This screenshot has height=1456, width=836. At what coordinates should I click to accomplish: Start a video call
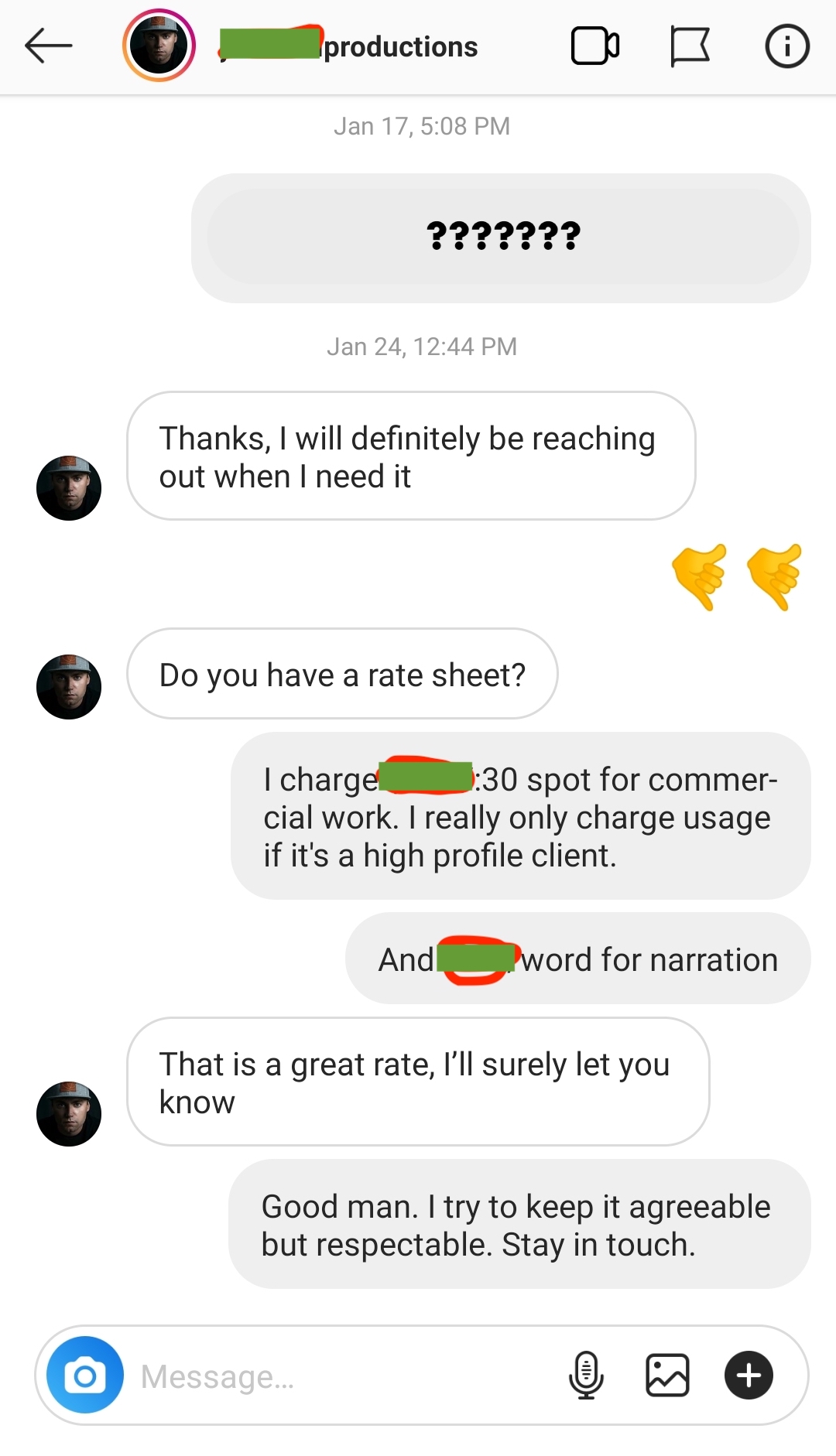click(594, 46)
